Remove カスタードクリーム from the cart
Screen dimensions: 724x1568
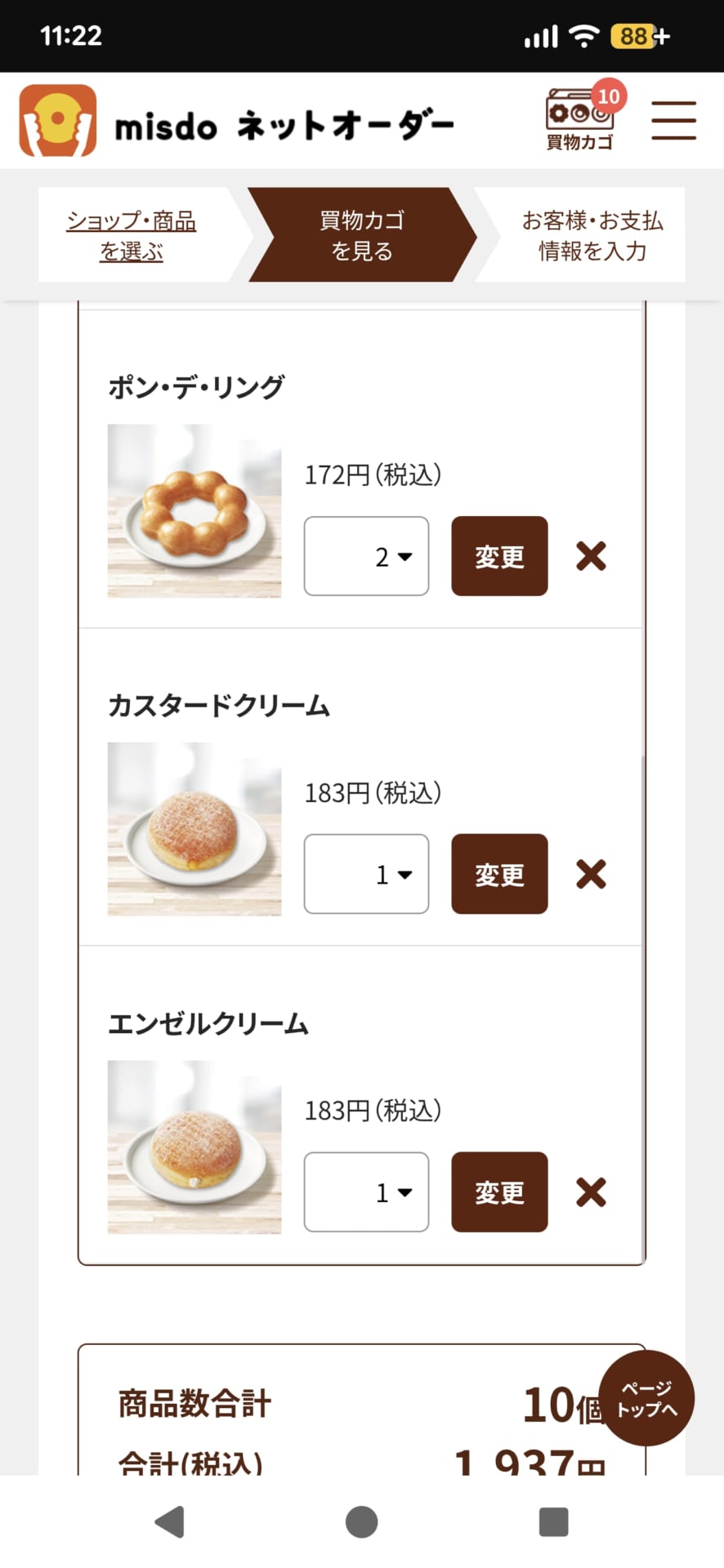pos(591,874)
